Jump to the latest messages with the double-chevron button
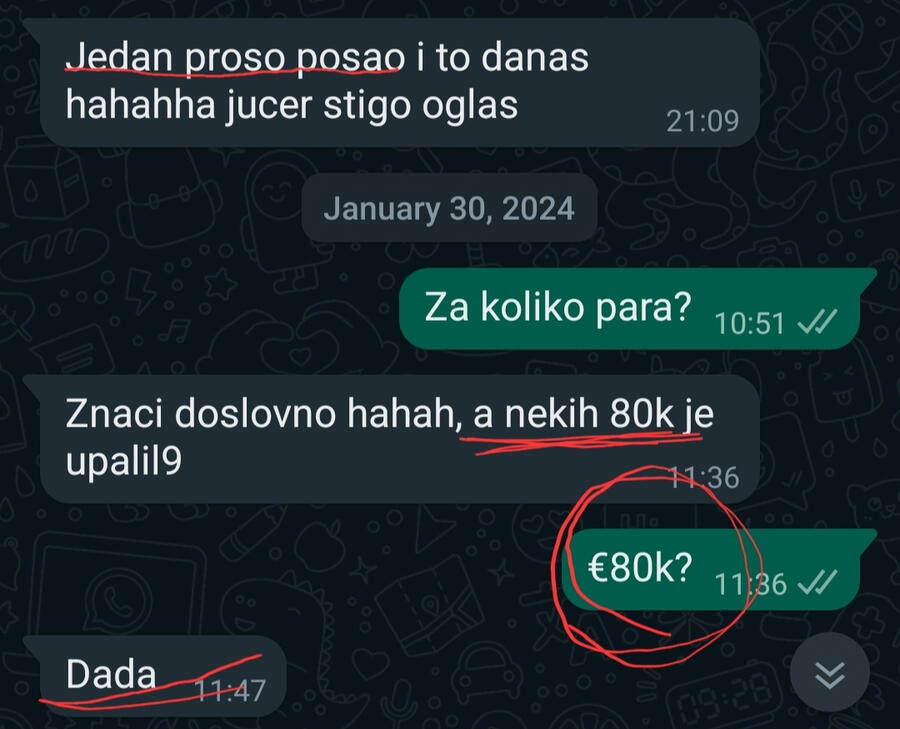The height and width of the screenshot is (729, 900). [829, 676]
